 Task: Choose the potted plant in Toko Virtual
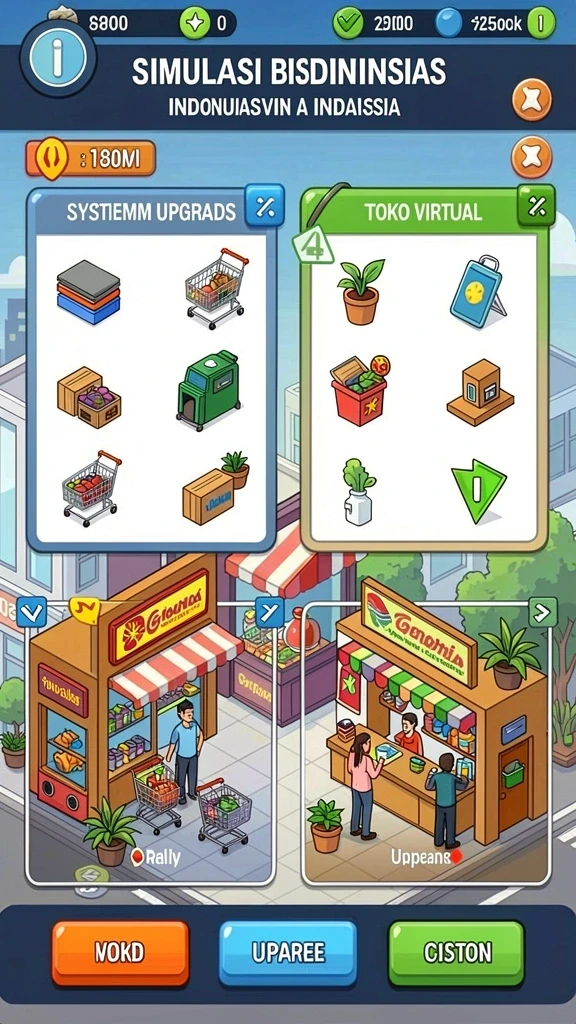tap(360, 291)
